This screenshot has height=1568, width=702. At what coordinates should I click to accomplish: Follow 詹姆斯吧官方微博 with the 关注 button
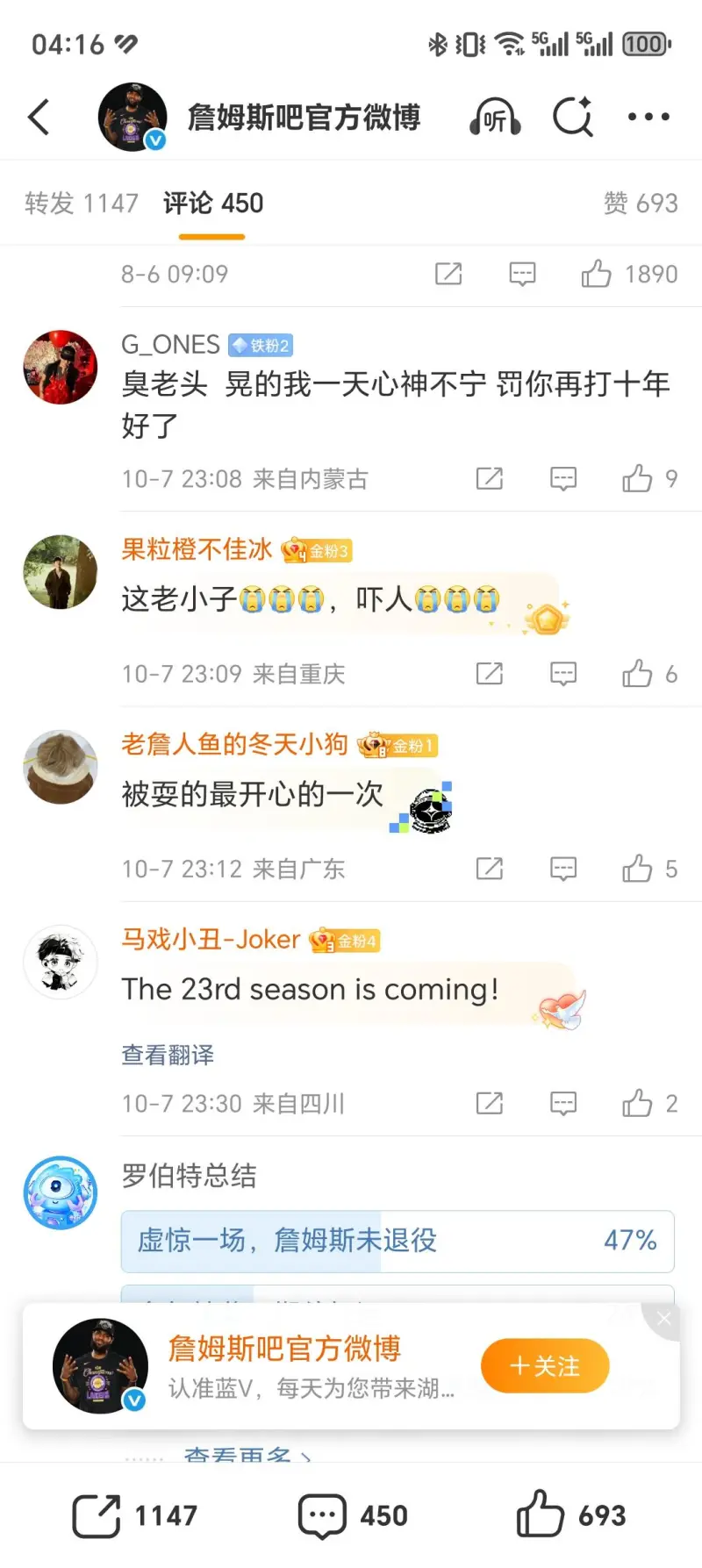(x=545, y=1365)
